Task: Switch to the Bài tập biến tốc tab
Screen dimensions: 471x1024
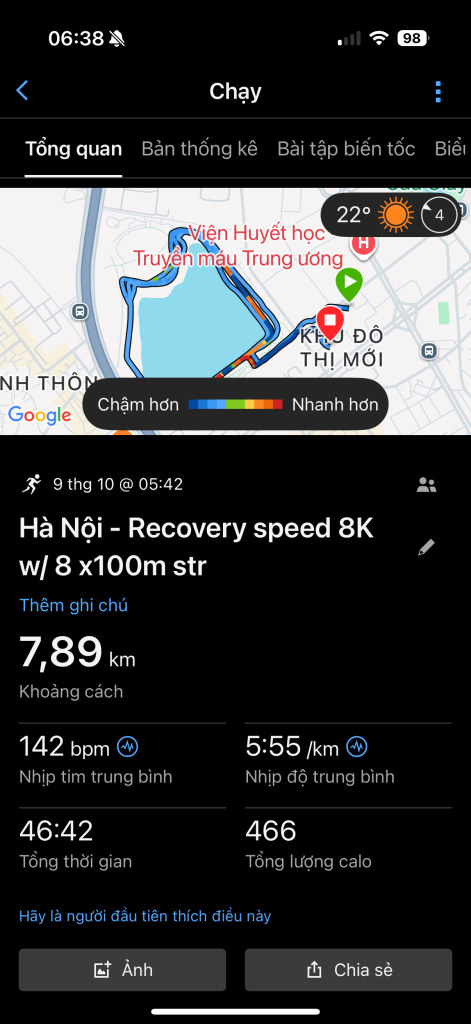Action: (346, 149)
